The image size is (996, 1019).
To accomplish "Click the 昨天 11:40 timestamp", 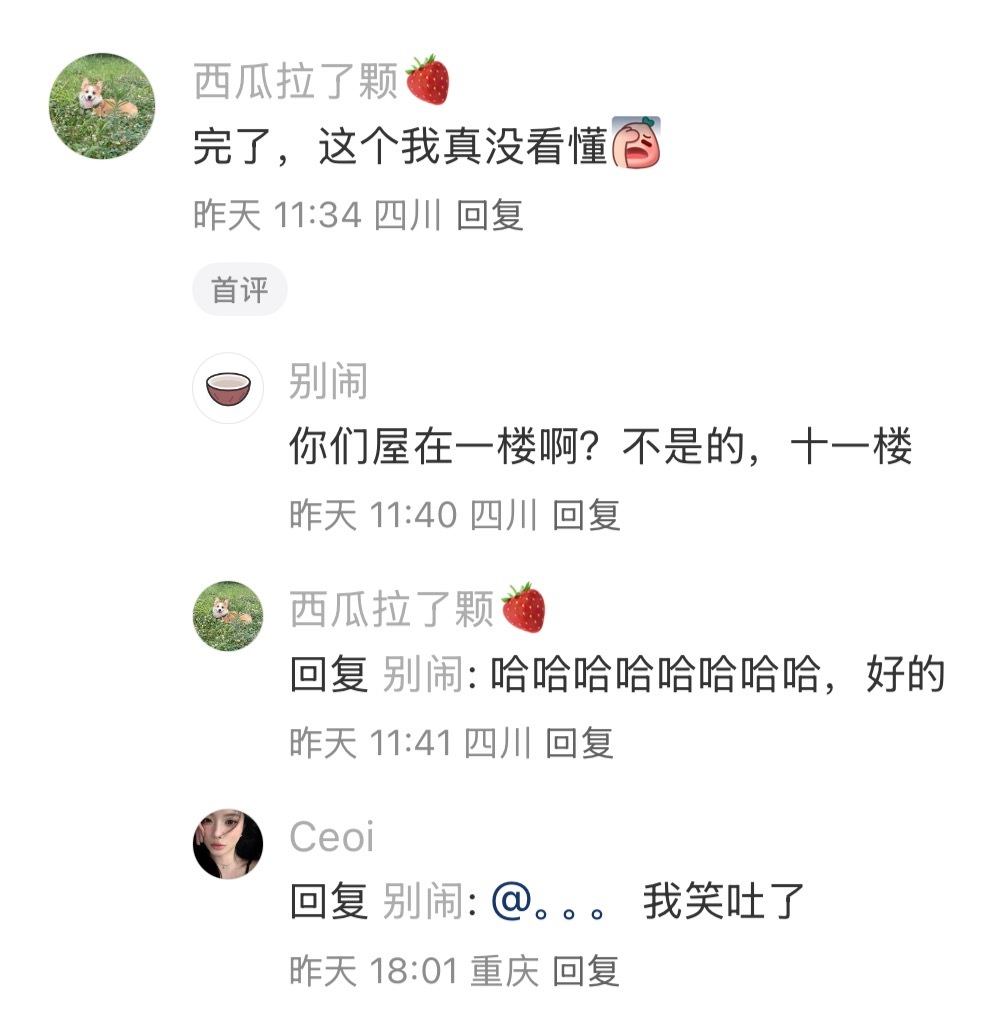I will coord(370,516).
